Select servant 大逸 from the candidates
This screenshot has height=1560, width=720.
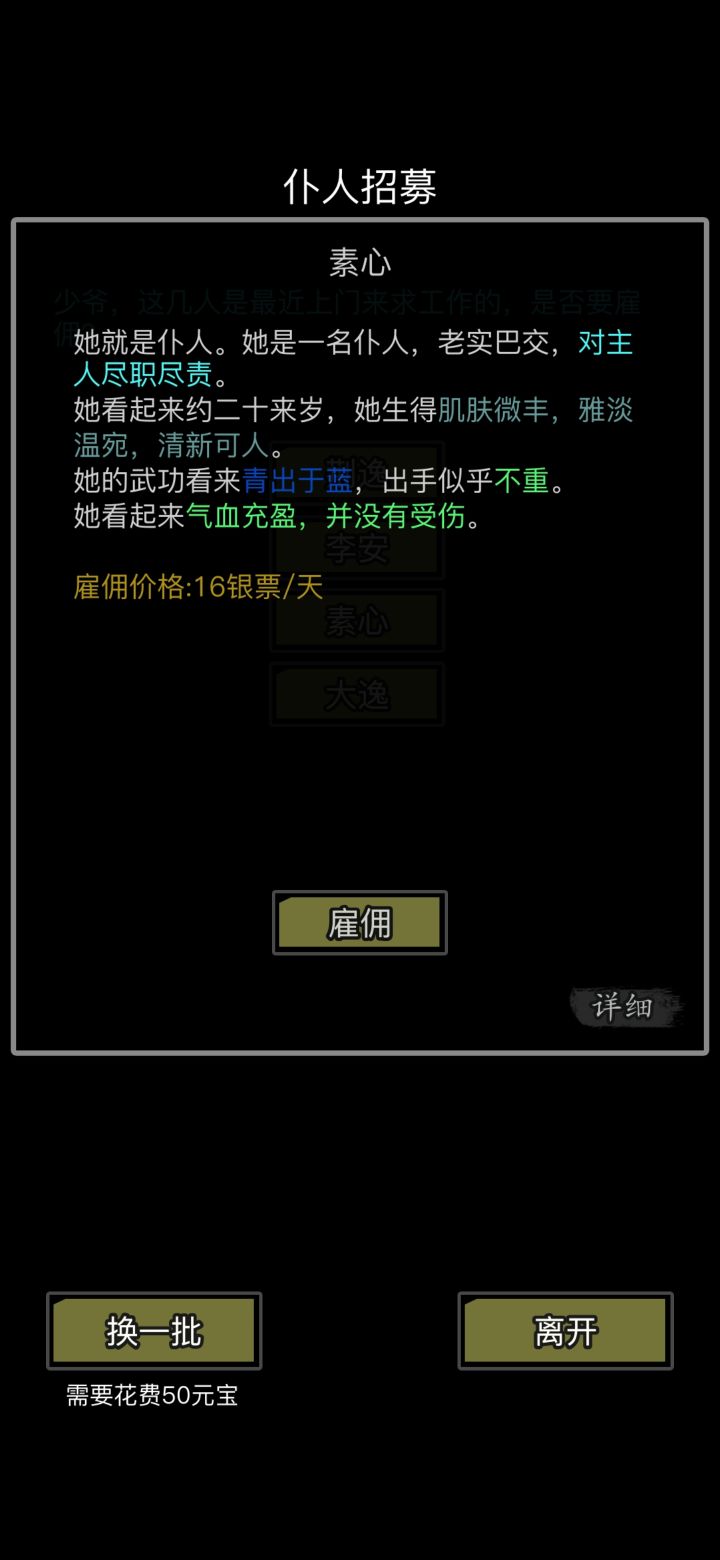coord(356,694)
